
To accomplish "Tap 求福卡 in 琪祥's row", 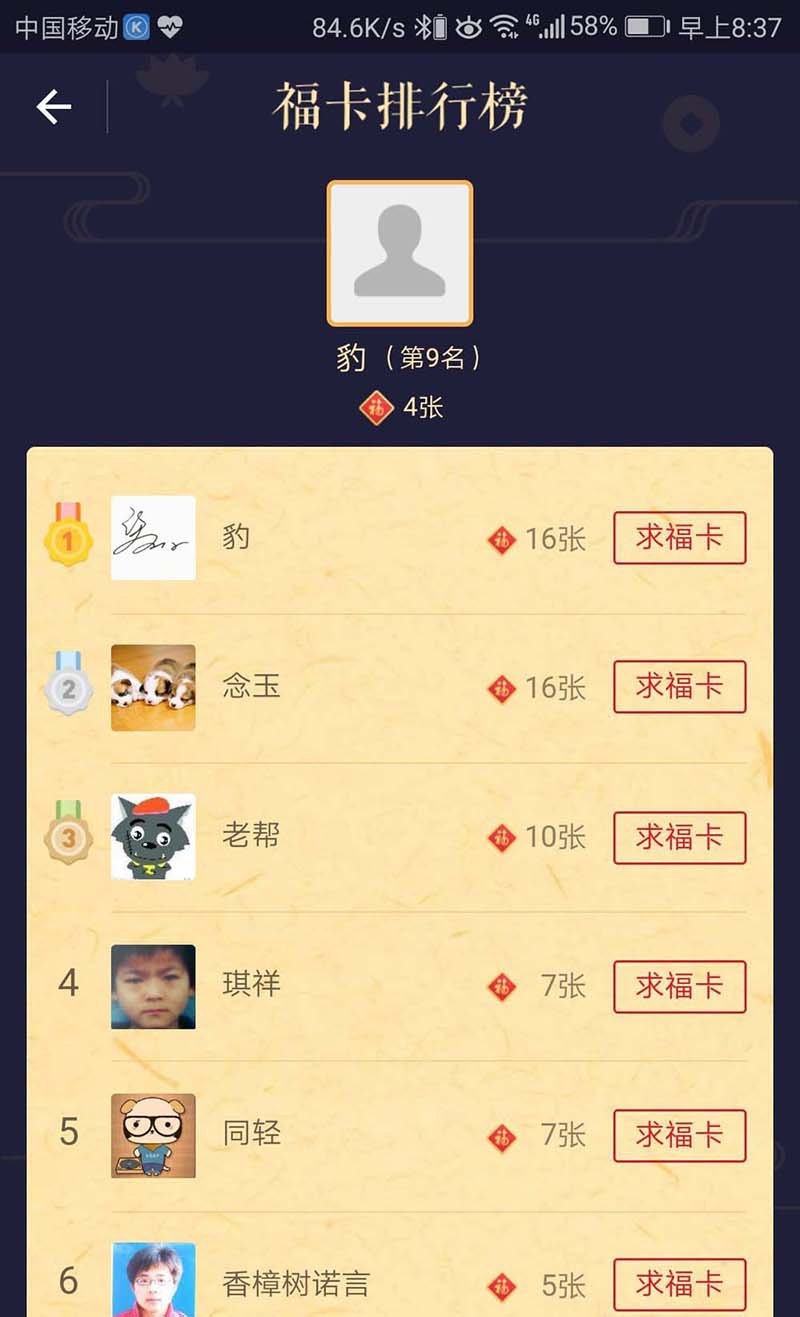I will pos(679,986).
